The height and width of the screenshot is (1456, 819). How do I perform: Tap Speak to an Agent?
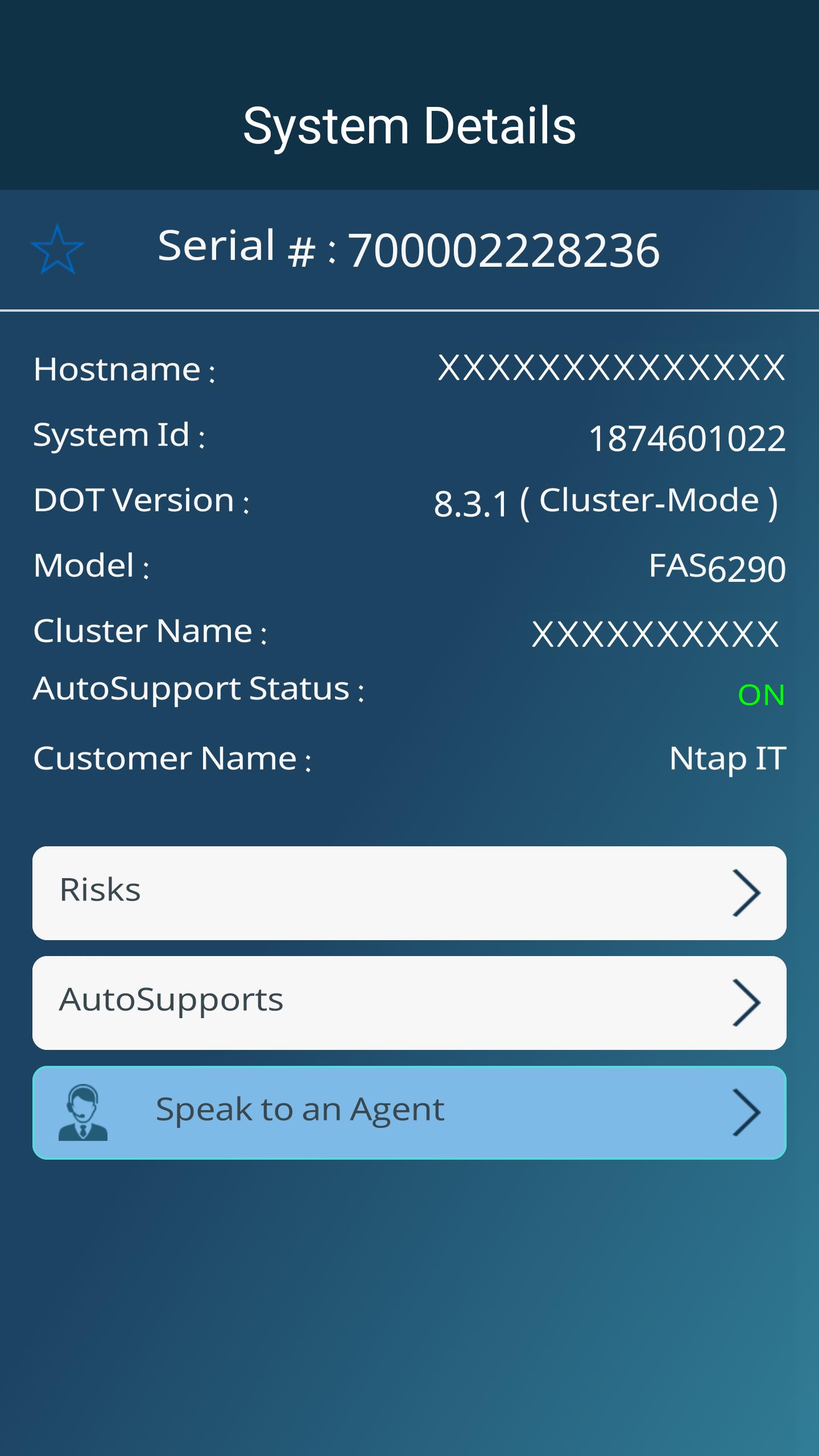tap(409, 1112)
